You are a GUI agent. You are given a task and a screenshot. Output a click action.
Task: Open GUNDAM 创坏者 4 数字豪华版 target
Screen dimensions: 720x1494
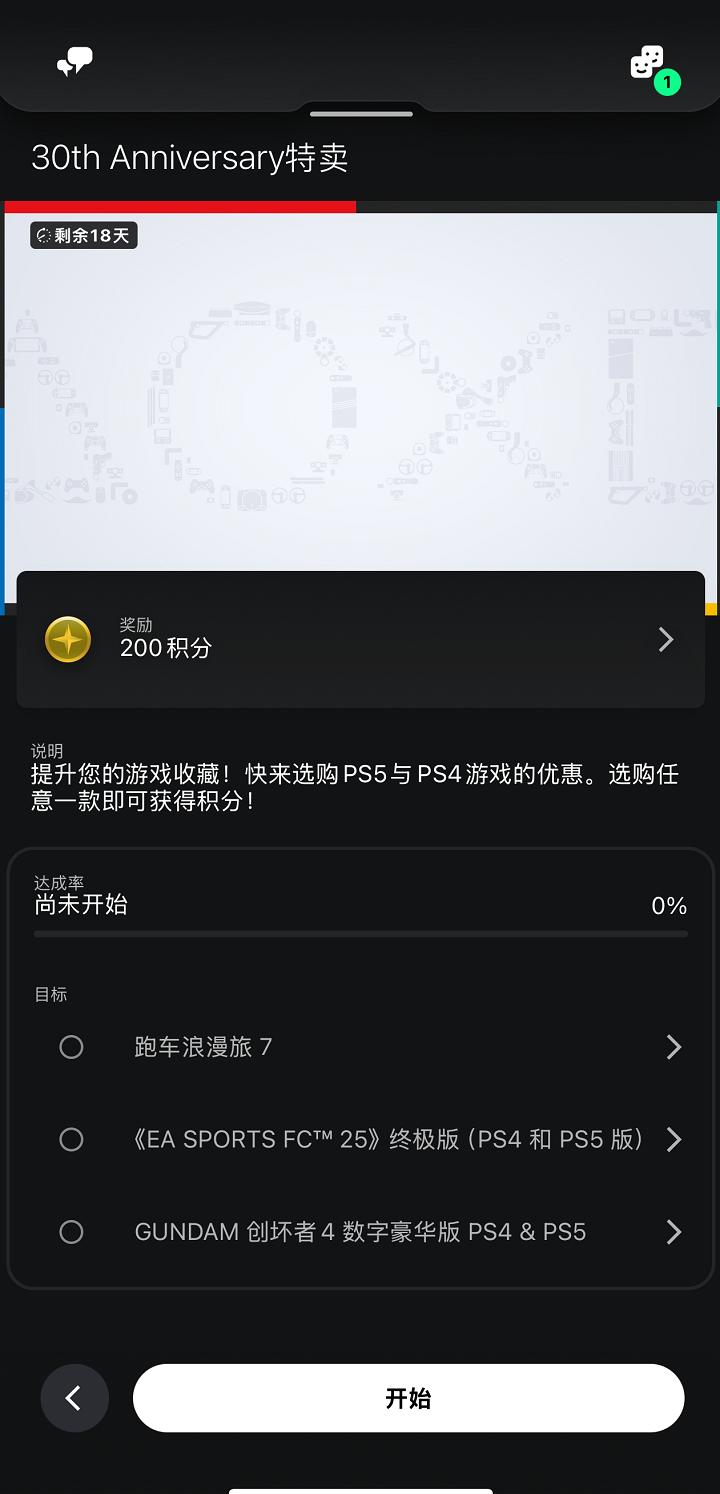360,1232
